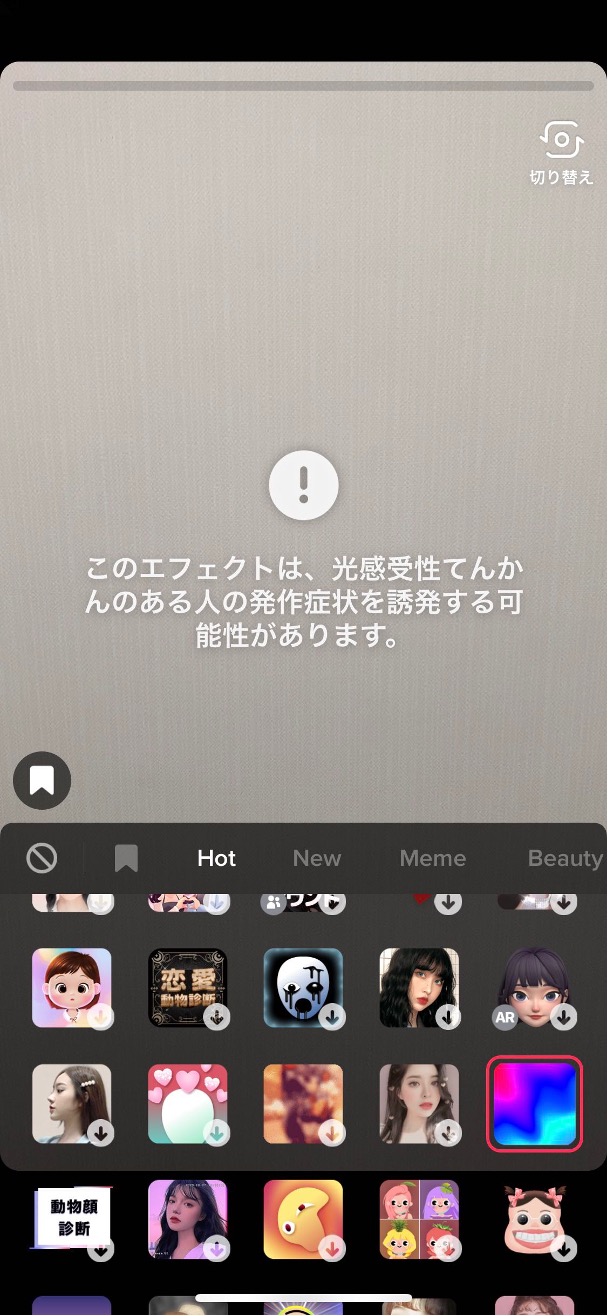The width and height of the screenshot is (608, 1316).
Task: Switch to the New tab
Action: coord(317,858)
